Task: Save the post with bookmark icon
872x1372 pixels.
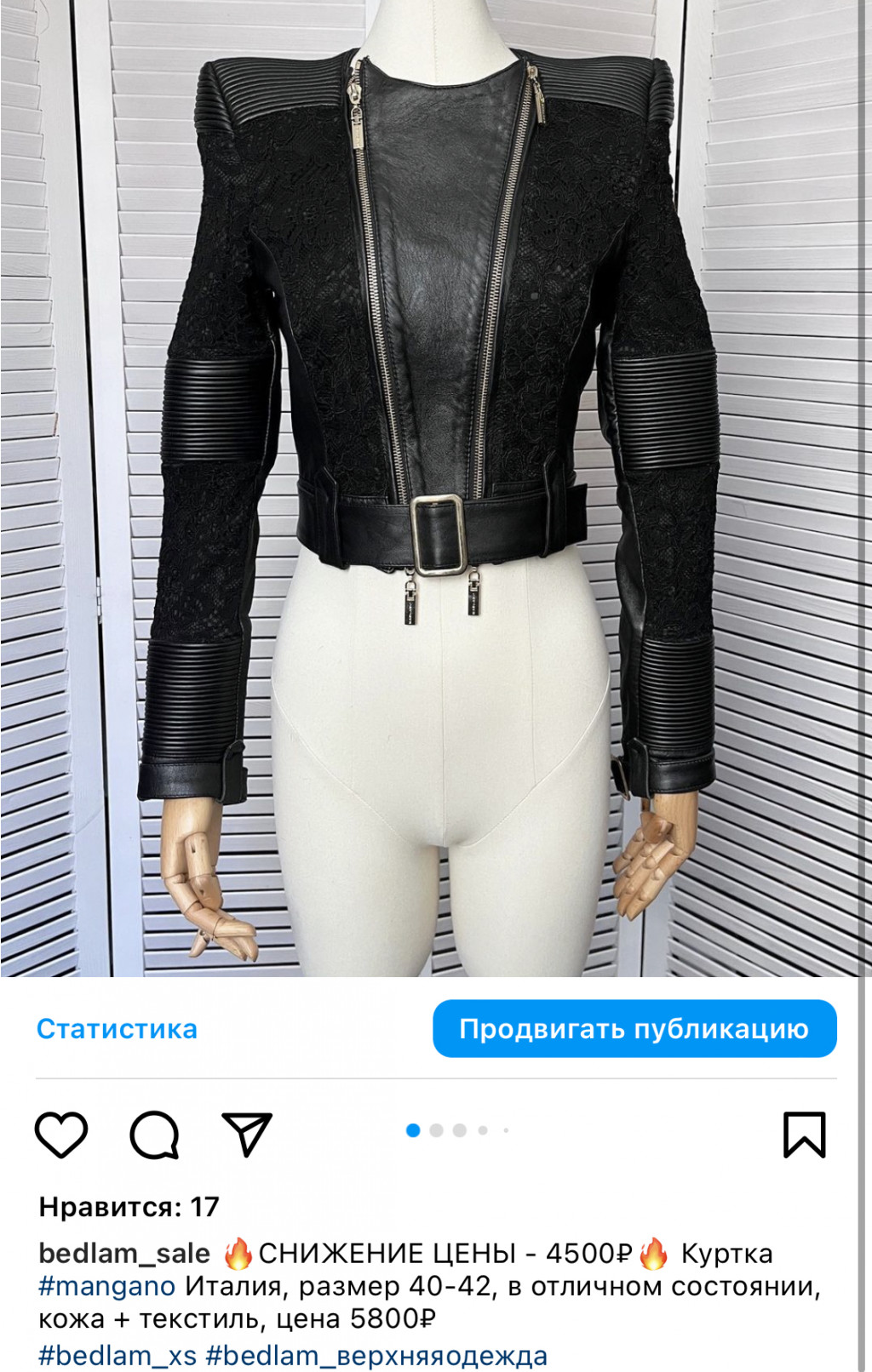Action: click(804, 1135)
